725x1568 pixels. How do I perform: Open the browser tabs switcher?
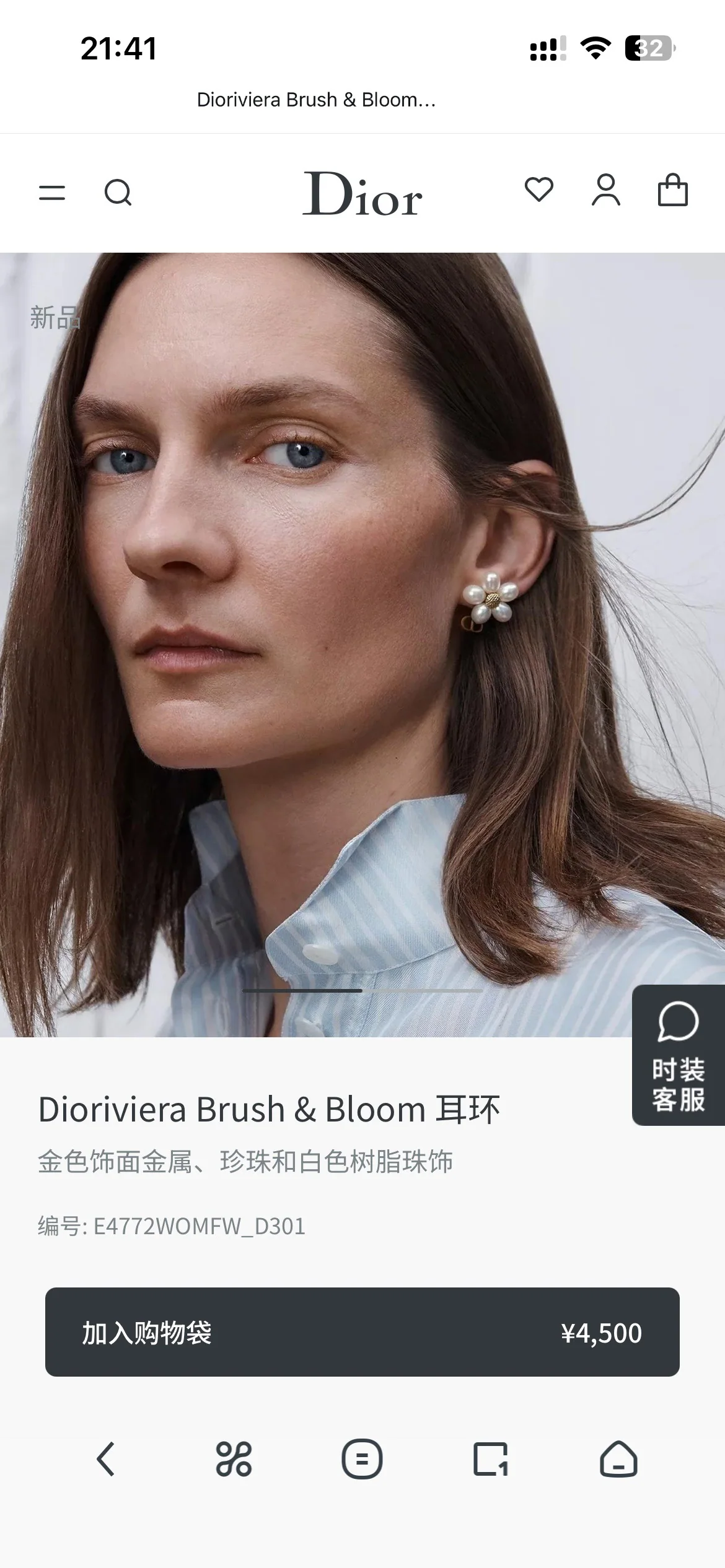pos(491,1459)
